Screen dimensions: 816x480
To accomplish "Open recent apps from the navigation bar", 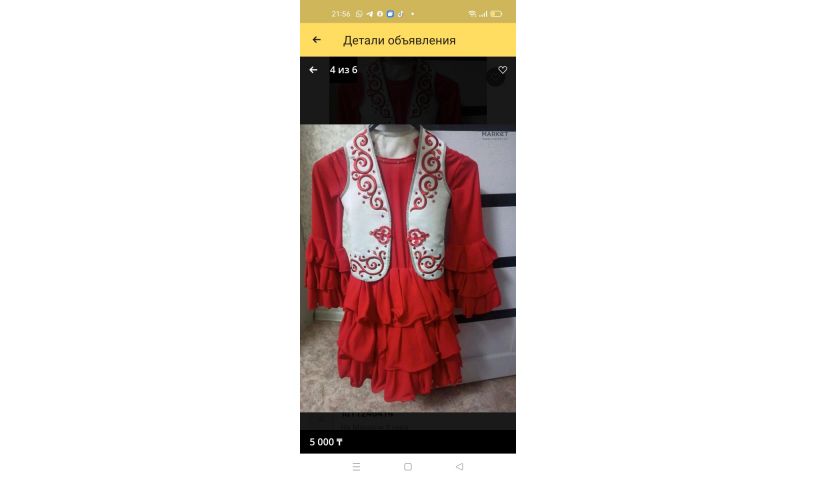I will click(356, 467).
